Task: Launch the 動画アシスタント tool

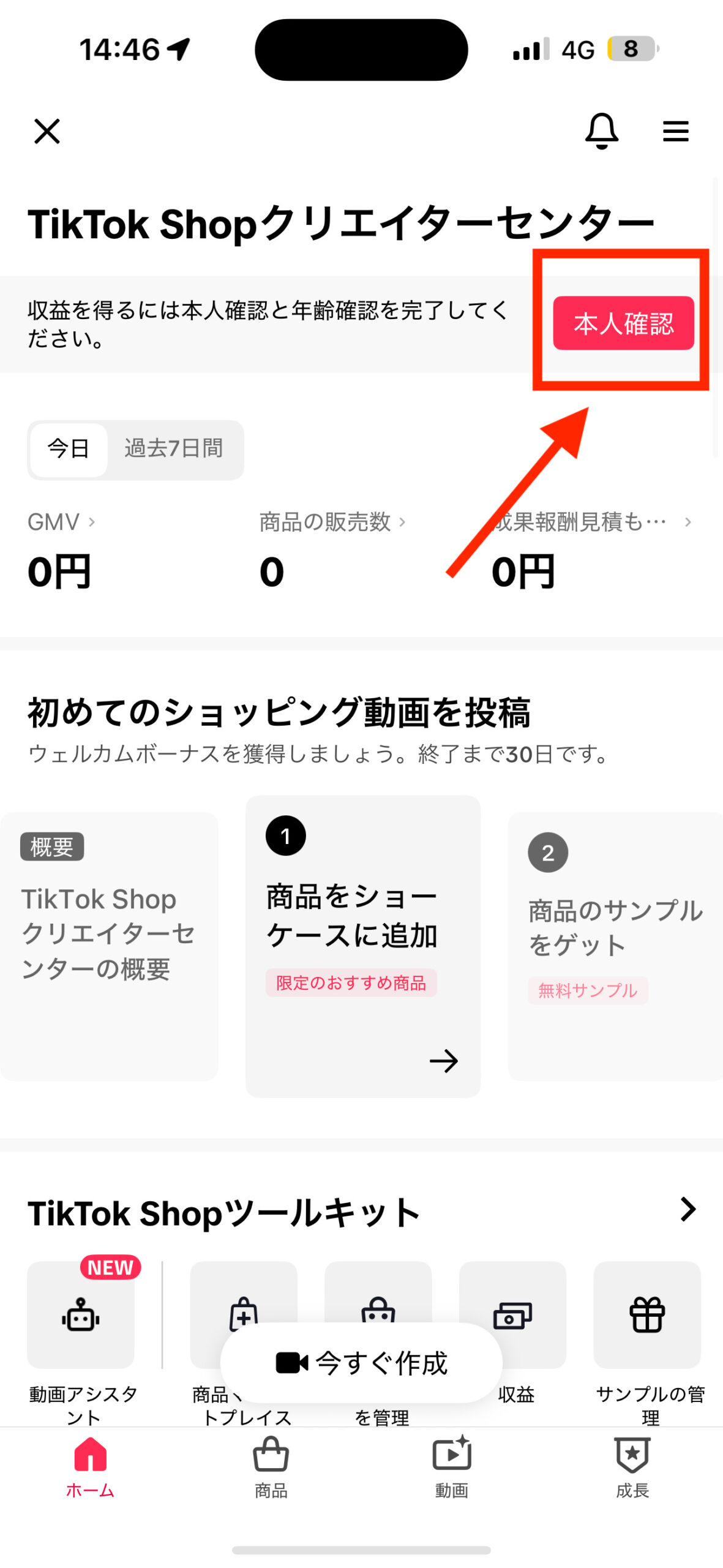Action: tap(81, 1316)
